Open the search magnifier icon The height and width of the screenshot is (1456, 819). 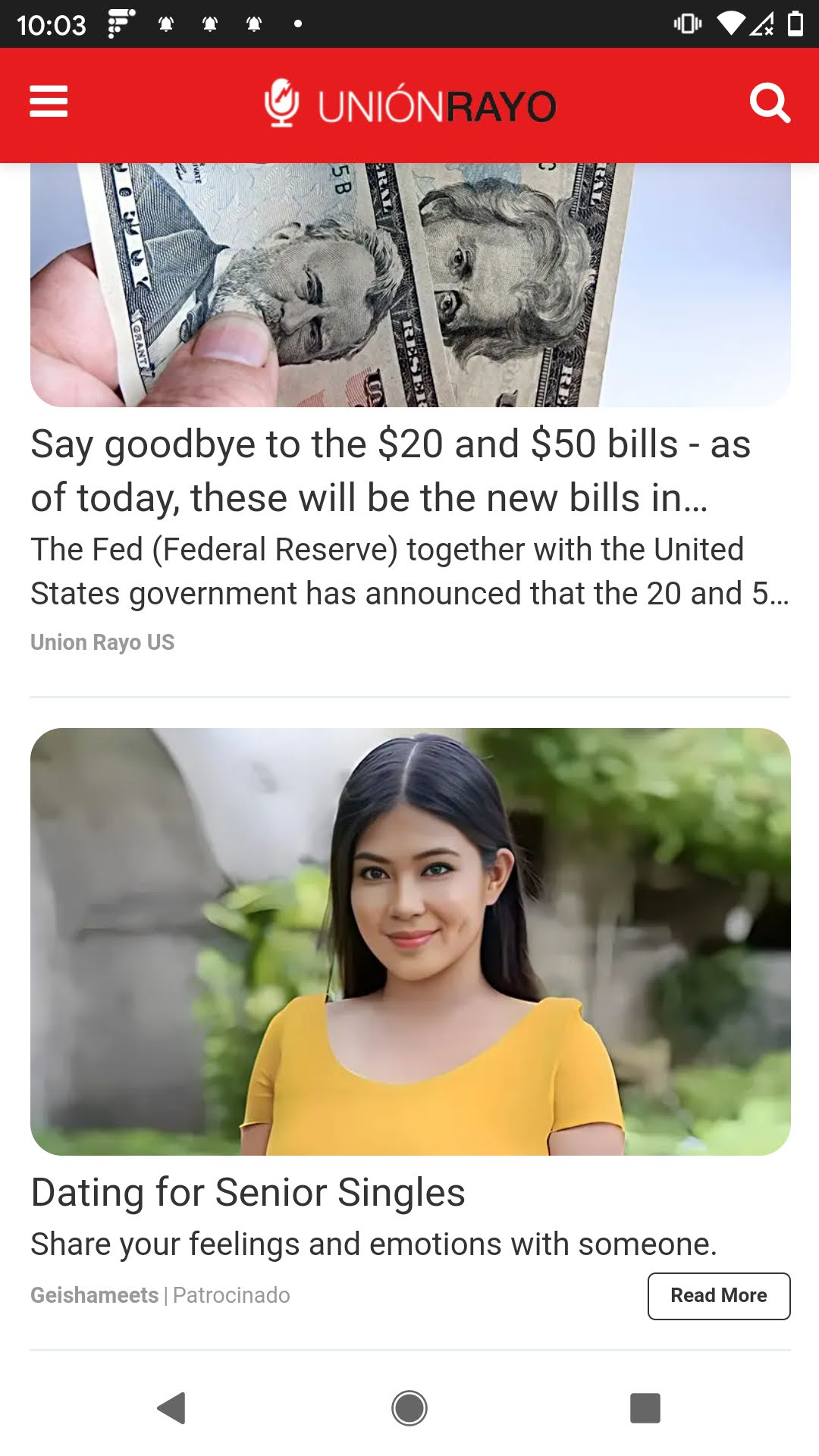click(770, 102)
